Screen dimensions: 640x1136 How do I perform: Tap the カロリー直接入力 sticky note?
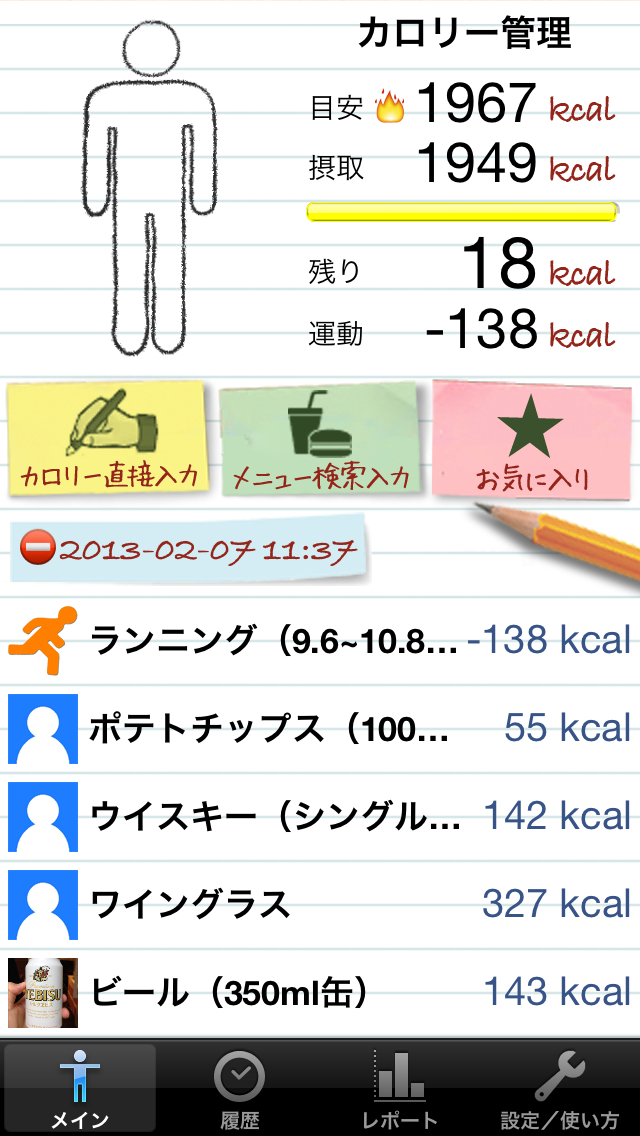[x=108, y=439]
